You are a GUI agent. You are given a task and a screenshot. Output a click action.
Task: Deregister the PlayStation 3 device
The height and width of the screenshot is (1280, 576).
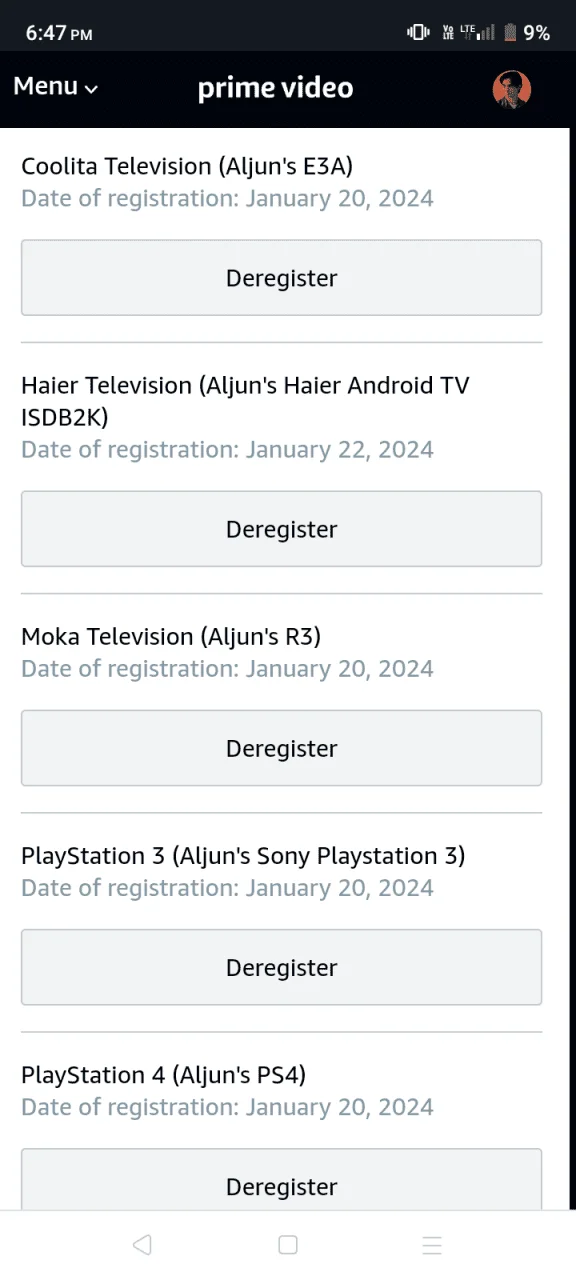click(281, 967)
